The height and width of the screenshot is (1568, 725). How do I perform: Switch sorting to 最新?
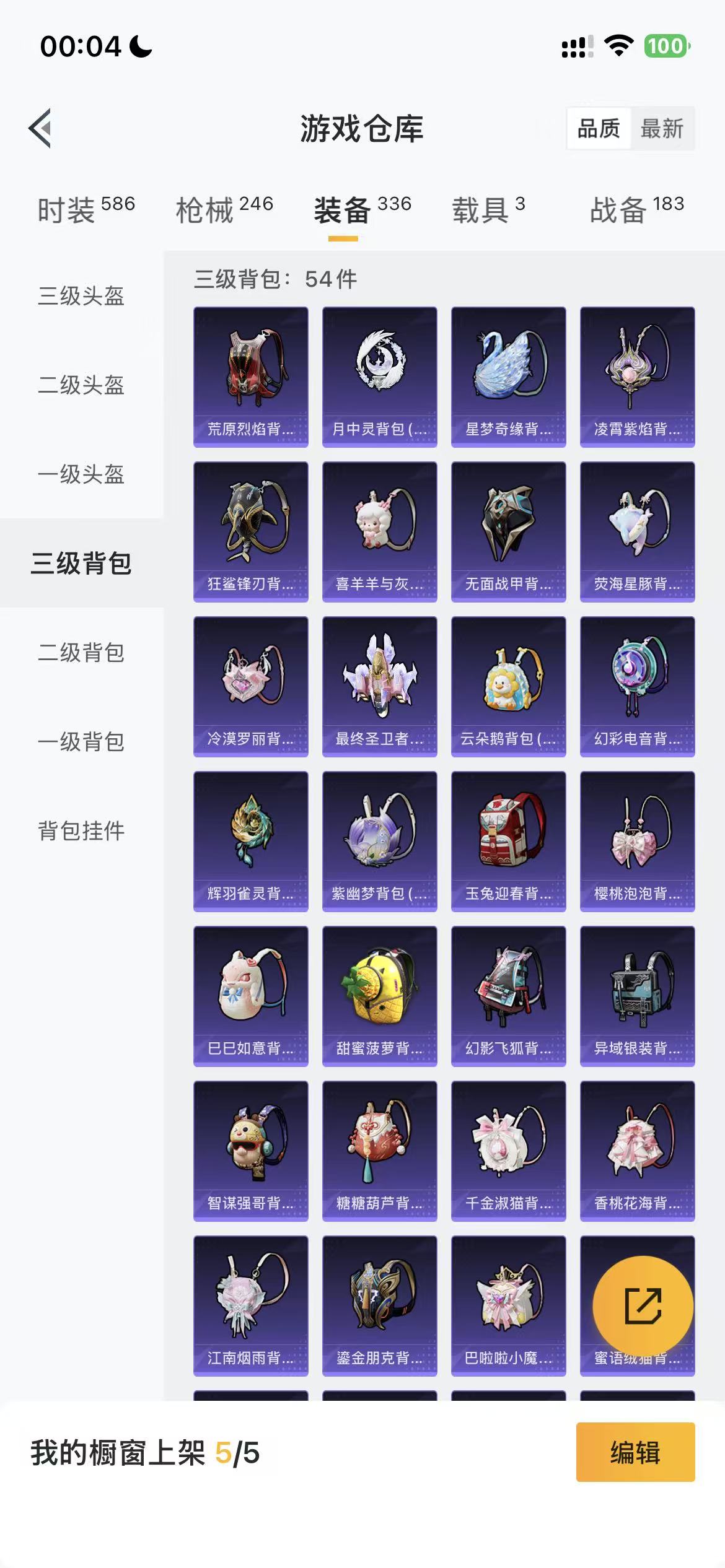[662, 129]
